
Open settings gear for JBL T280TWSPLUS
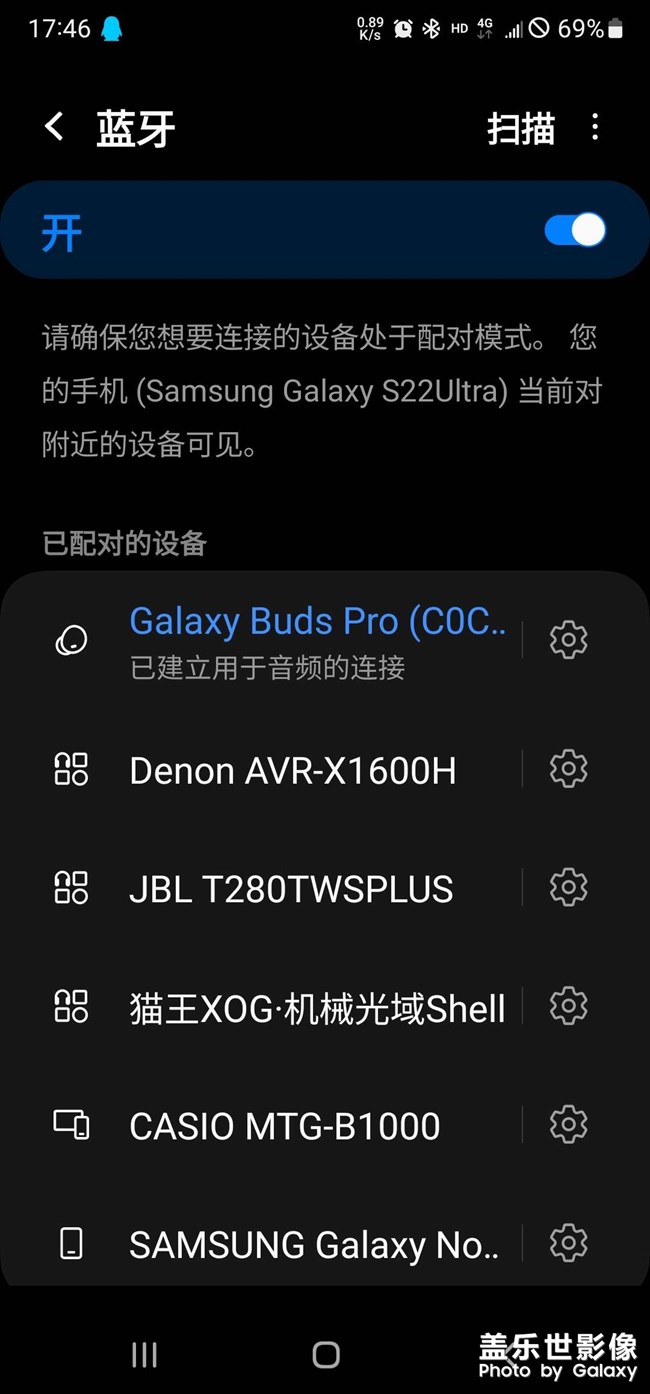coord(568,887)
